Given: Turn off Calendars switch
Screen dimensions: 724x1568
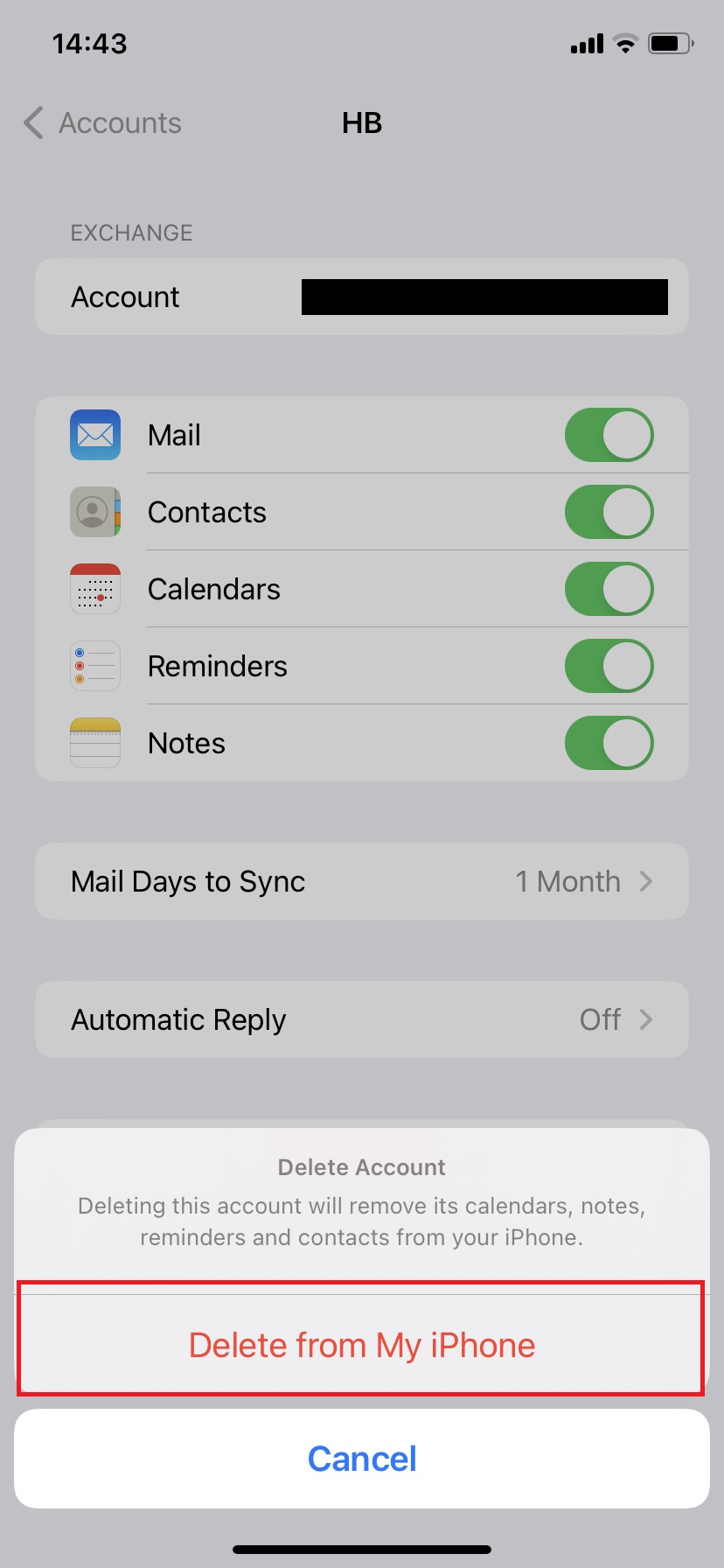Looking at the screenshot, I should [x=609, y=589].
